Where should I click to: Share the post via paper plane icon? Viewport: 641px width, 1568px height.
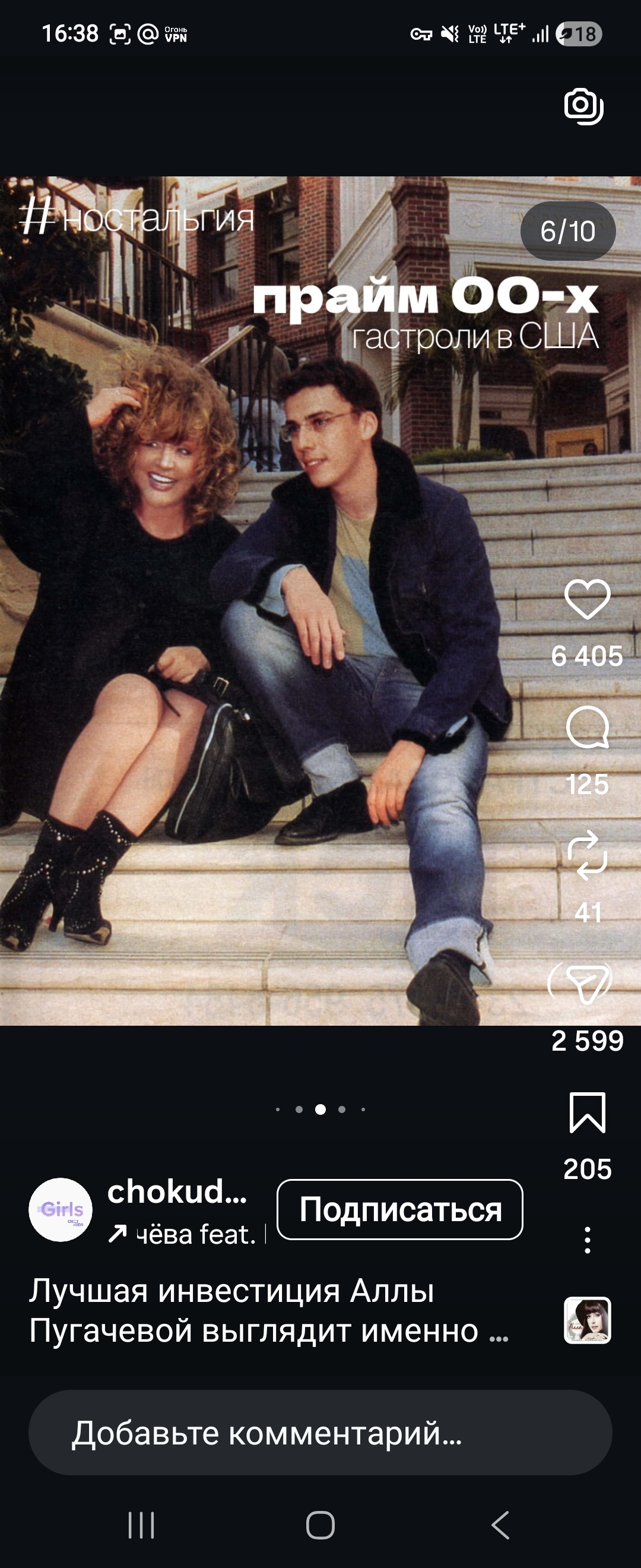(587, 984)
